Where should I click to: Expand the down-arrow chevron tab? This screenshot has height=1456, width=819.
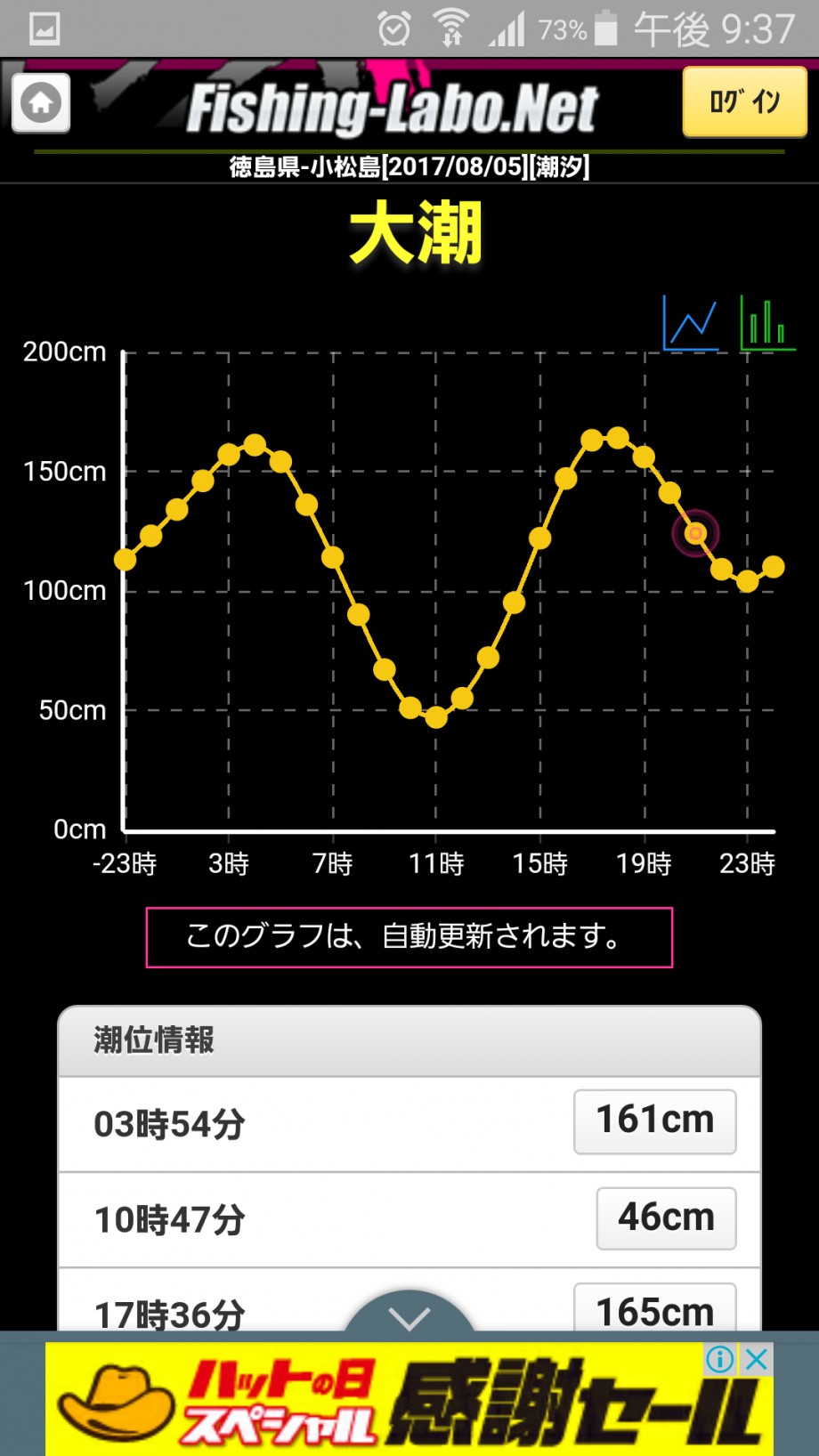tap(409, 1314)
